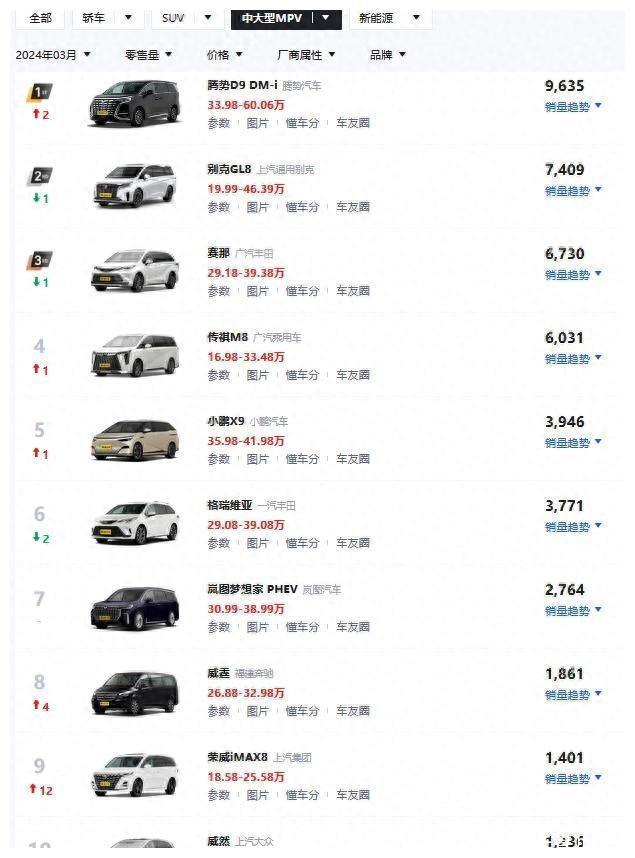Image resolution: width=635 pixels, height=858 pixels.
Task: Open the 威霆 car thumbnail
Action: point(134,692)
